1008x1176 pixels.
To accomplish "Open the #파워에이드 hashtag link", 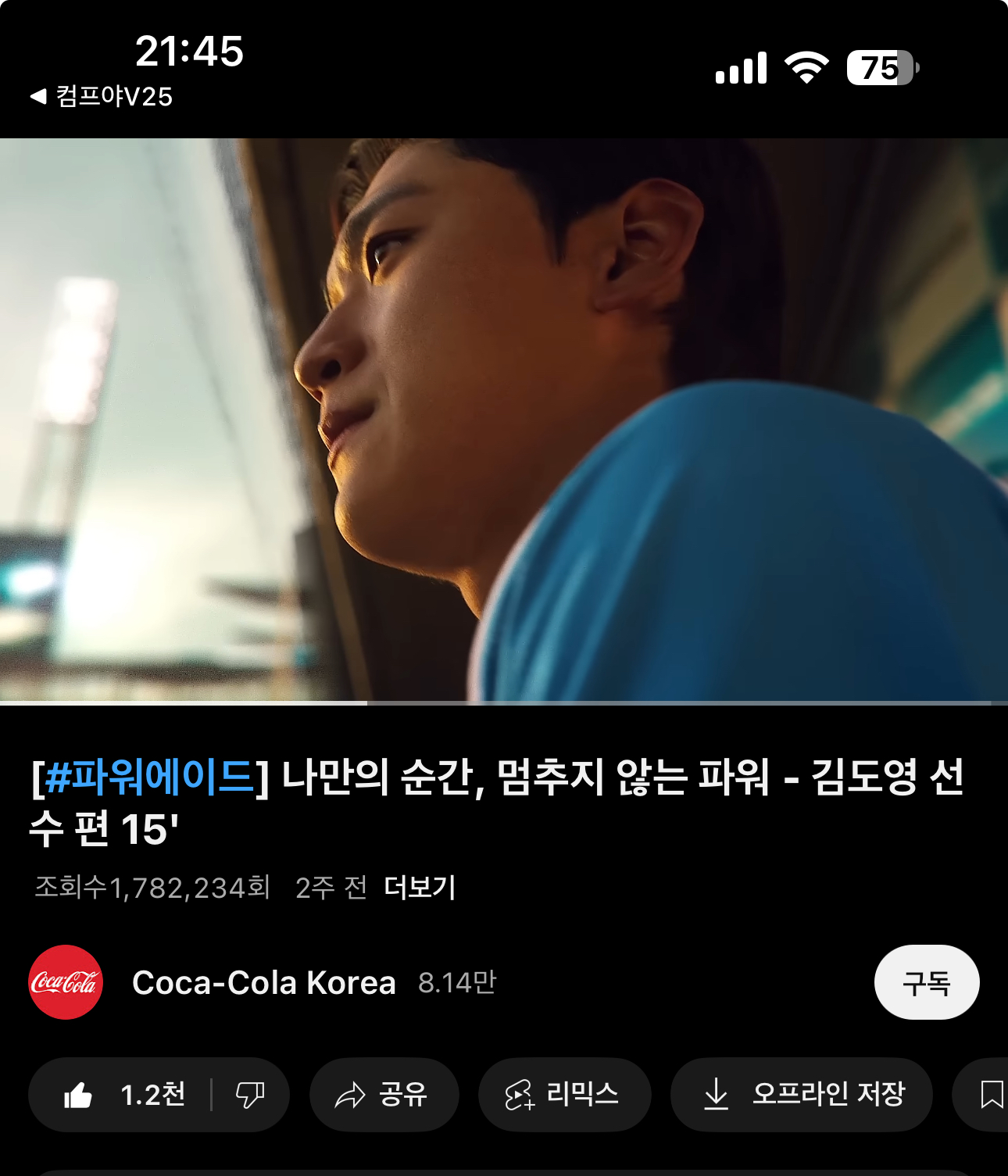I will (149, 777).
